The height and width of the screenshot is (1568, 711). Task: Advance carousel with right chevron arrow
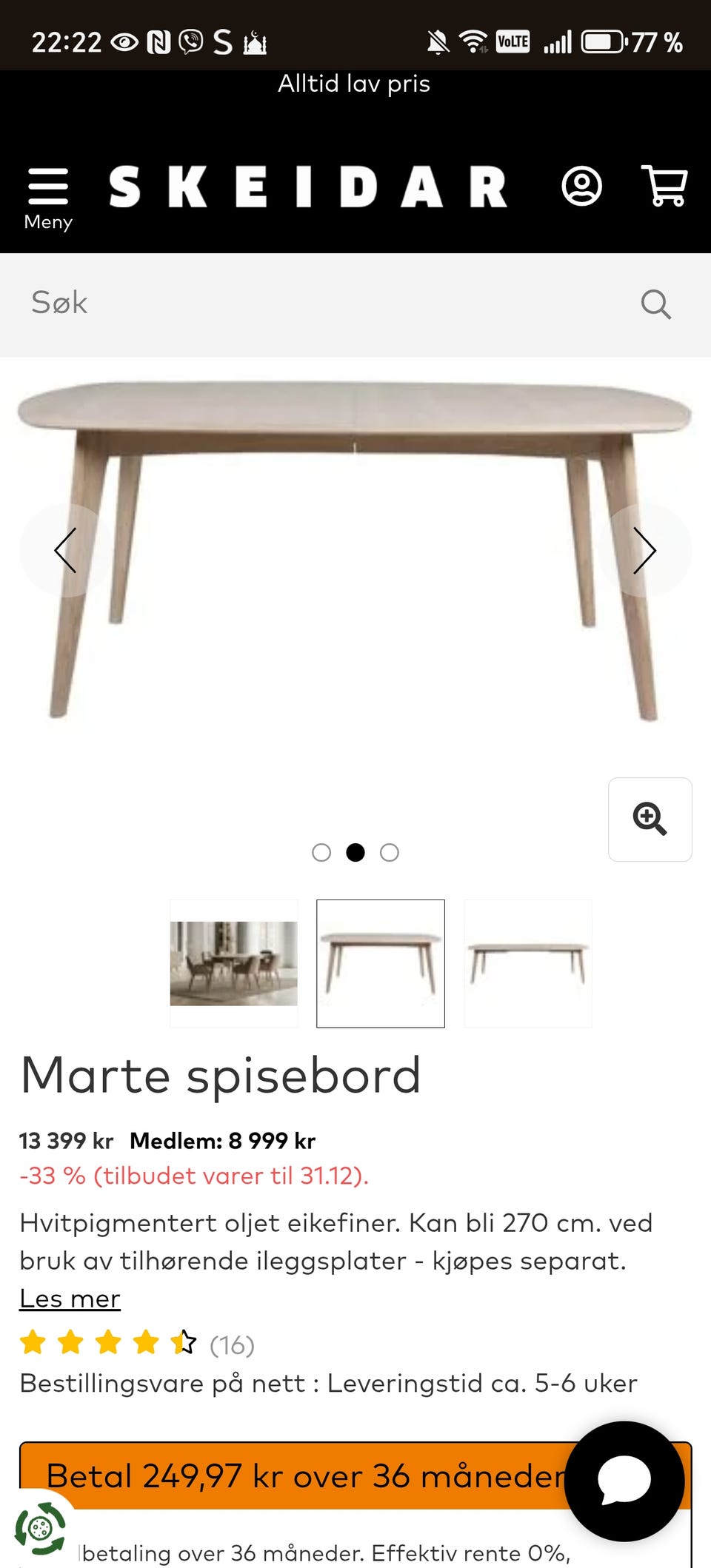(645, 550)
